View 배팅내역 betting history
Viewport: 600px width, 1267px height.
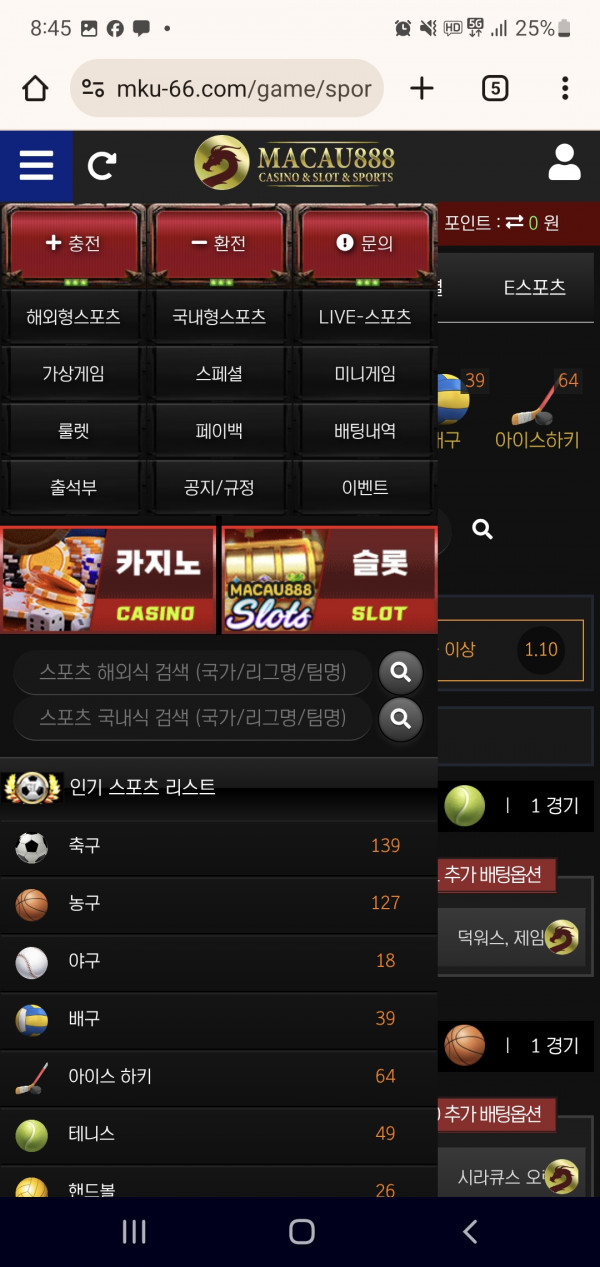point(365,431)
